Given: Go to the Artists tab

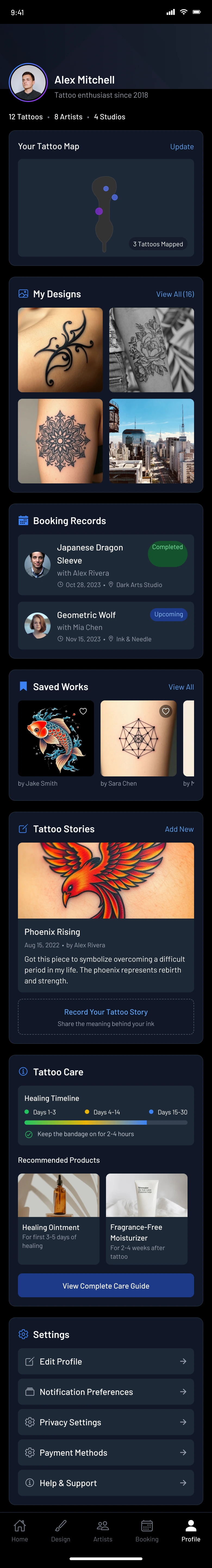Looking at the screenshot, I should pos(103,1530).
